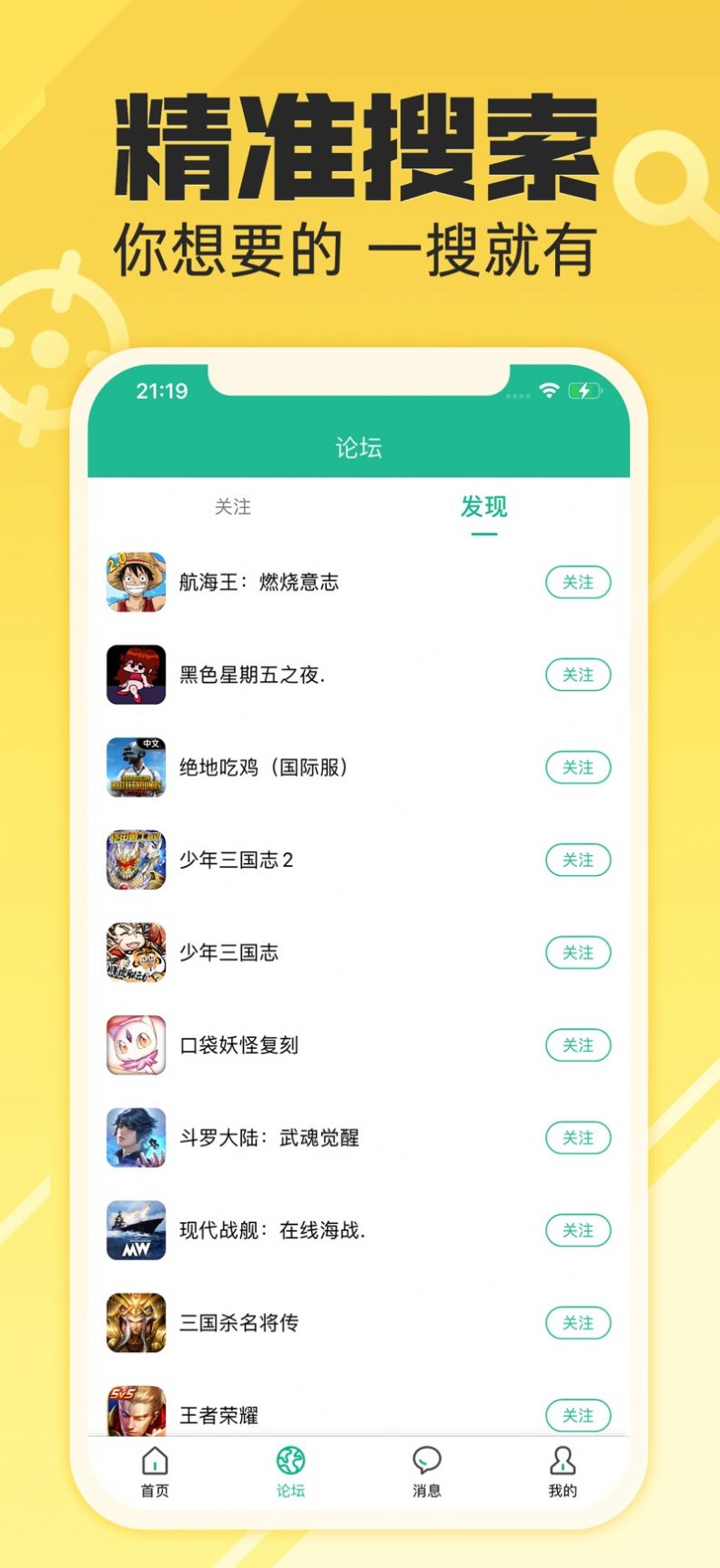Tap the 口袋妖怪复刻 game icon
This screenshot has width=720, height=1568.
pyautogui.click(x=137, y=1044)
